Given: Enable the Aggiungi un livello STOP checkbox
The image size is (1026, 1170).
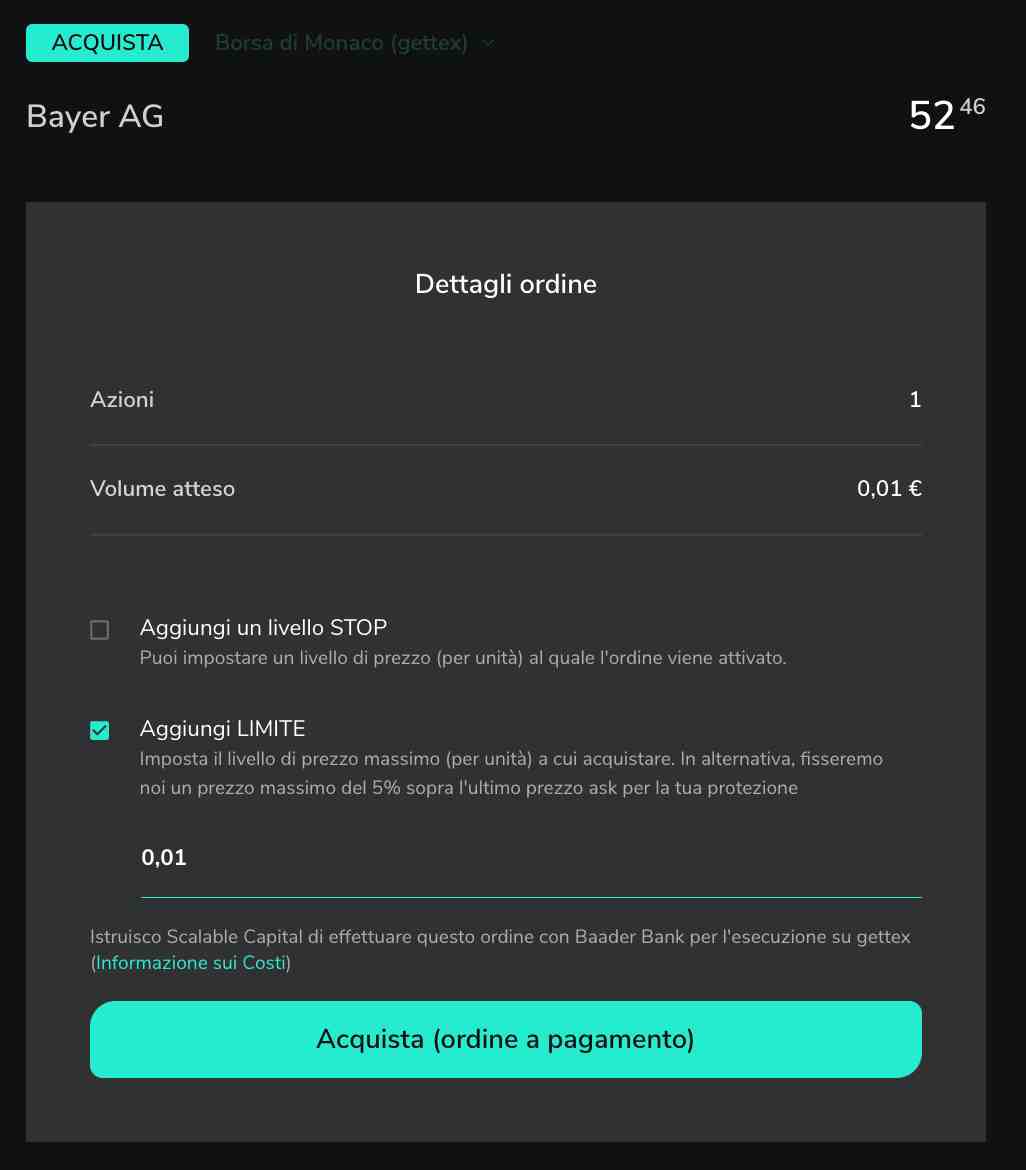Looking at the screenshot, I should pos(99,630).
